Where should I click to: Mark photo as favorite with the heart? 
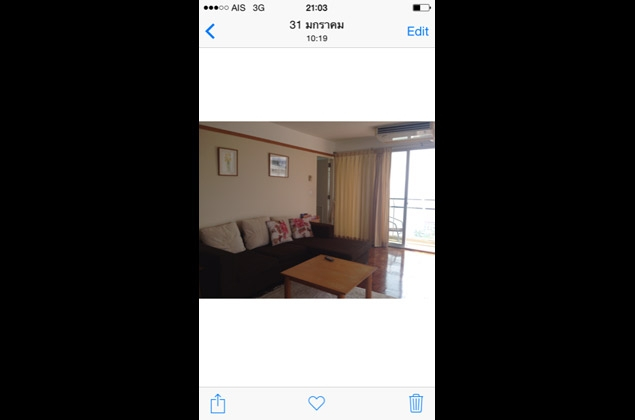[316, 404]
